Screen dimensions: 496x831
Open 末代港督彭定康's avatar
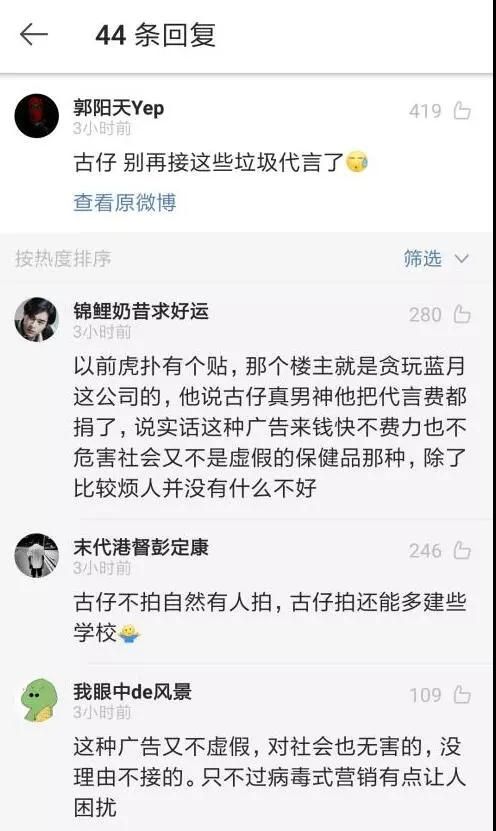[37, 555]
